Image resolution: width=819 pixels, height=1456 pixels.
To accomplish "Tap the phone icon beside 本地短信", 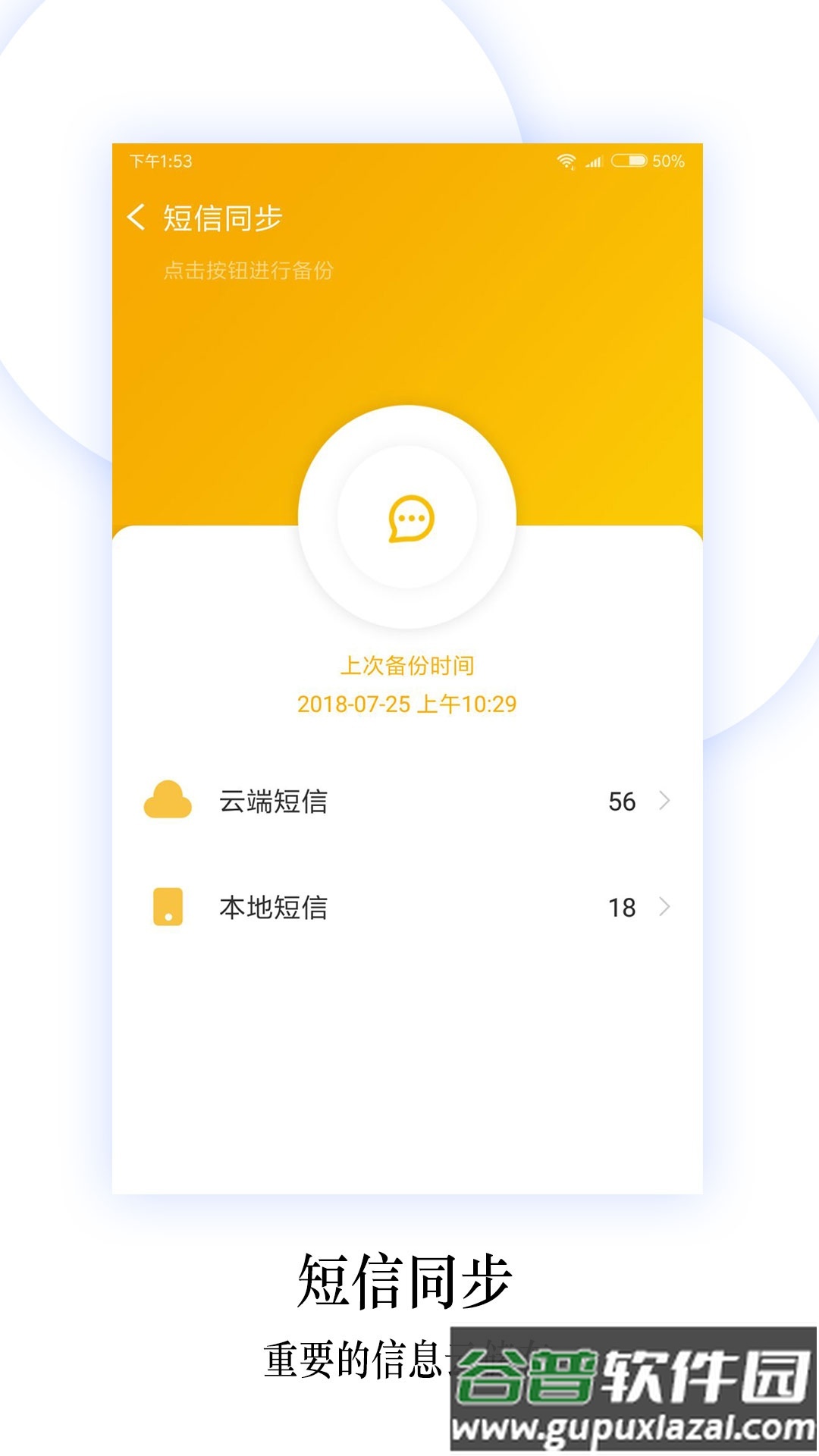I will pyautogui.click(x=168, y=906).
